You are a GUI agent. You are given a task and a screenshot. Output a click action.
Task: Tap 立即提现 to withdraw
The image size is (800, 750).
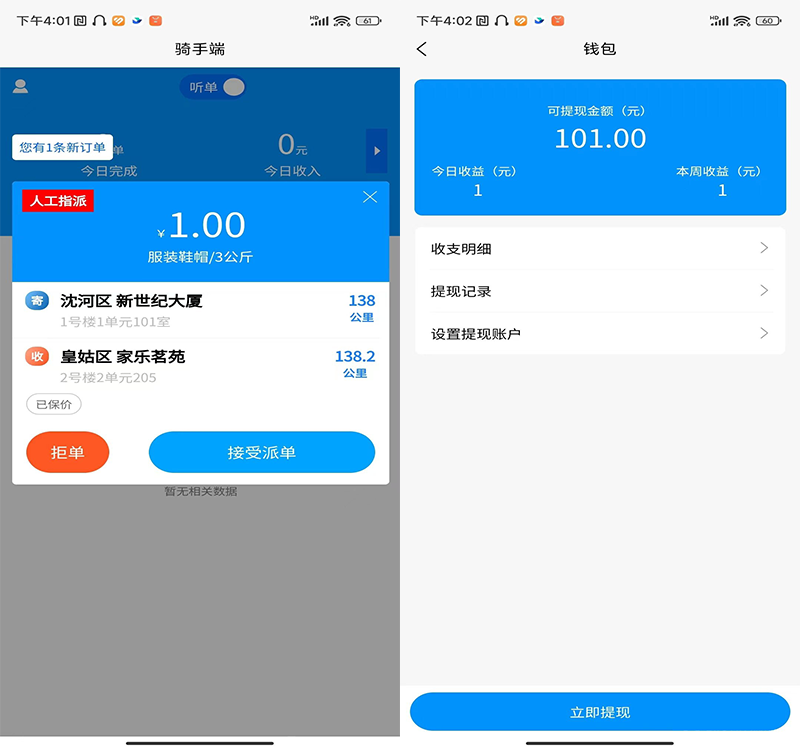click(599, 712)
